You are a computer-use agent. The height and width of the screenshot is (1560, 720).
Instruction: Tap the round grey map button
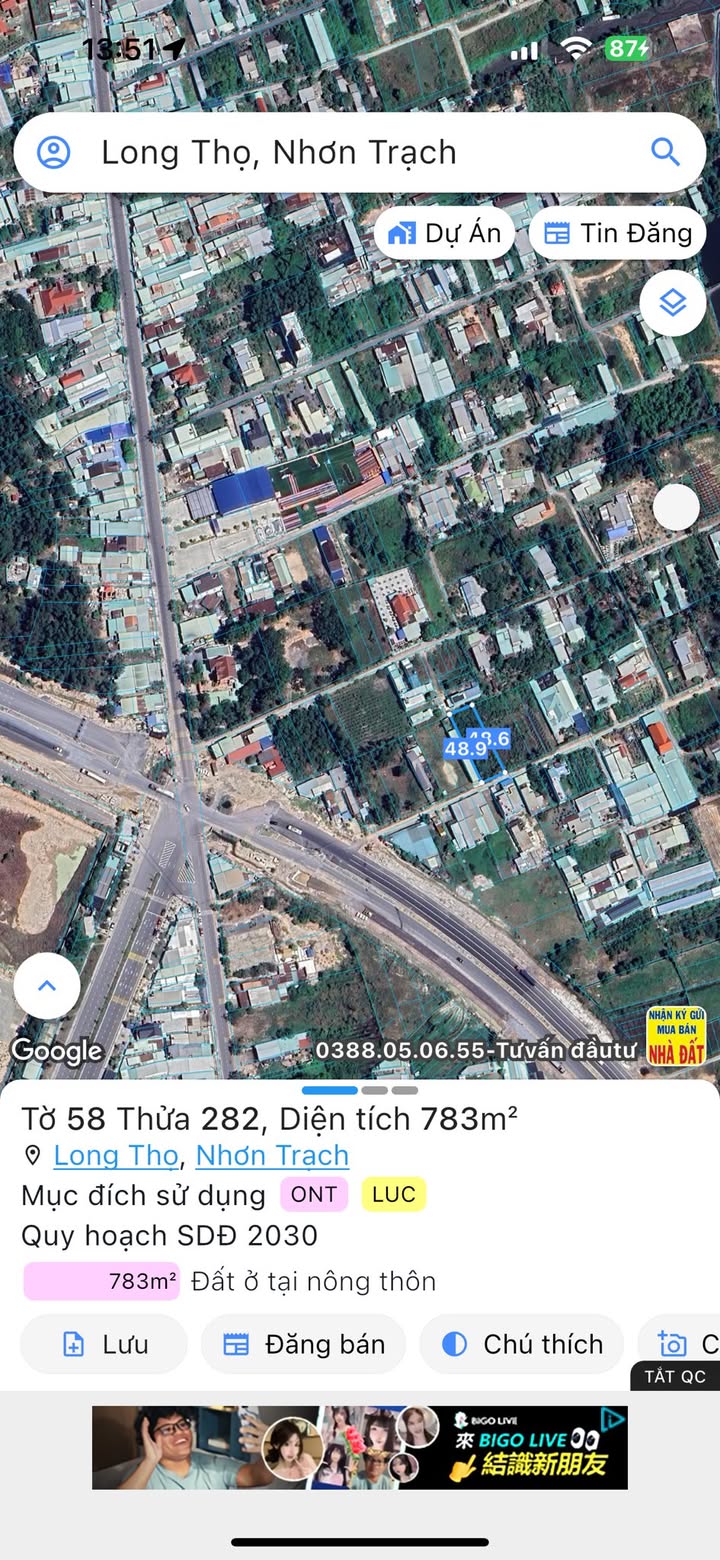pyautogui.click(x=676, y=507)
